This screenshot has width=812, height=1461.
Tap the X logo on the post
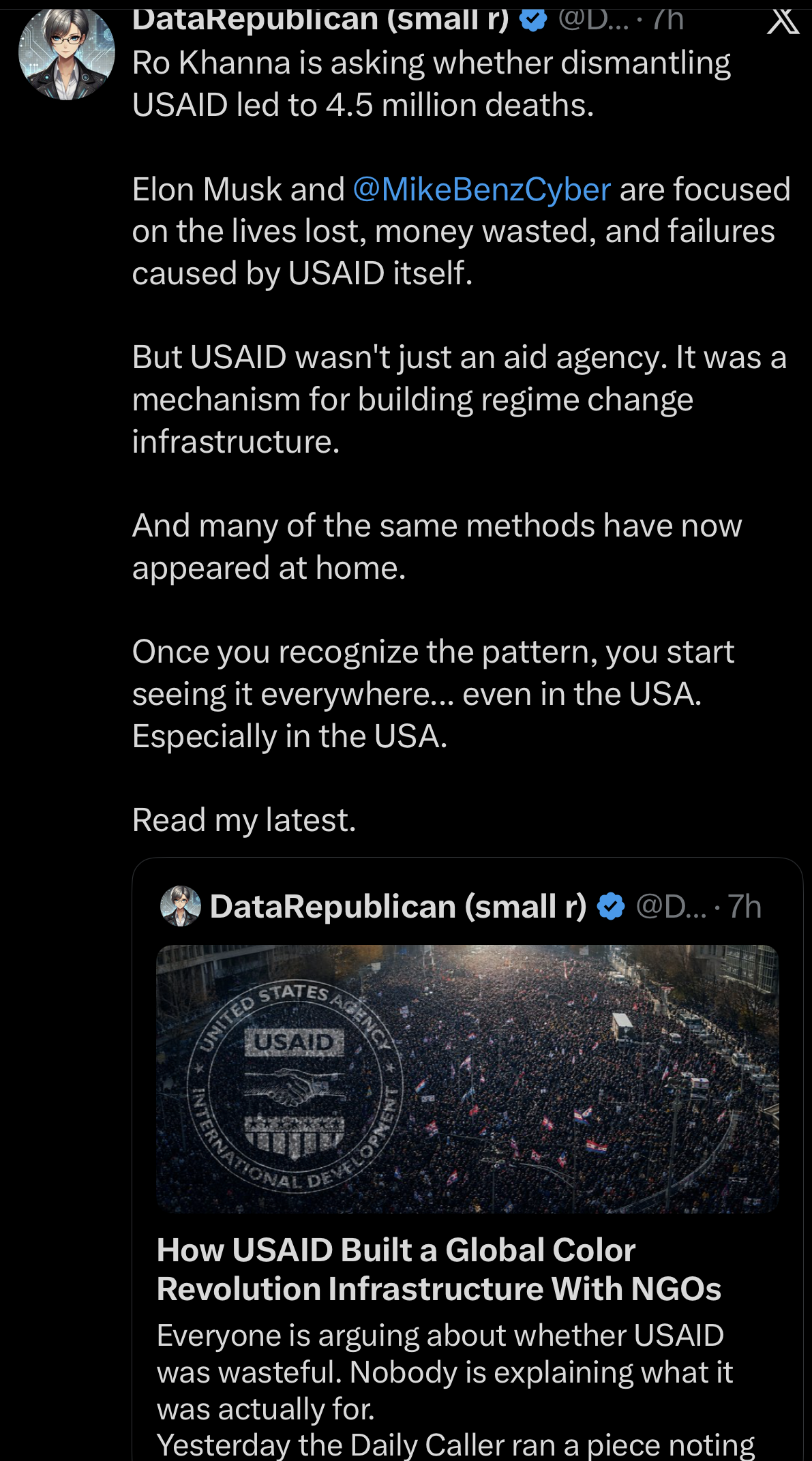(783, 20)
